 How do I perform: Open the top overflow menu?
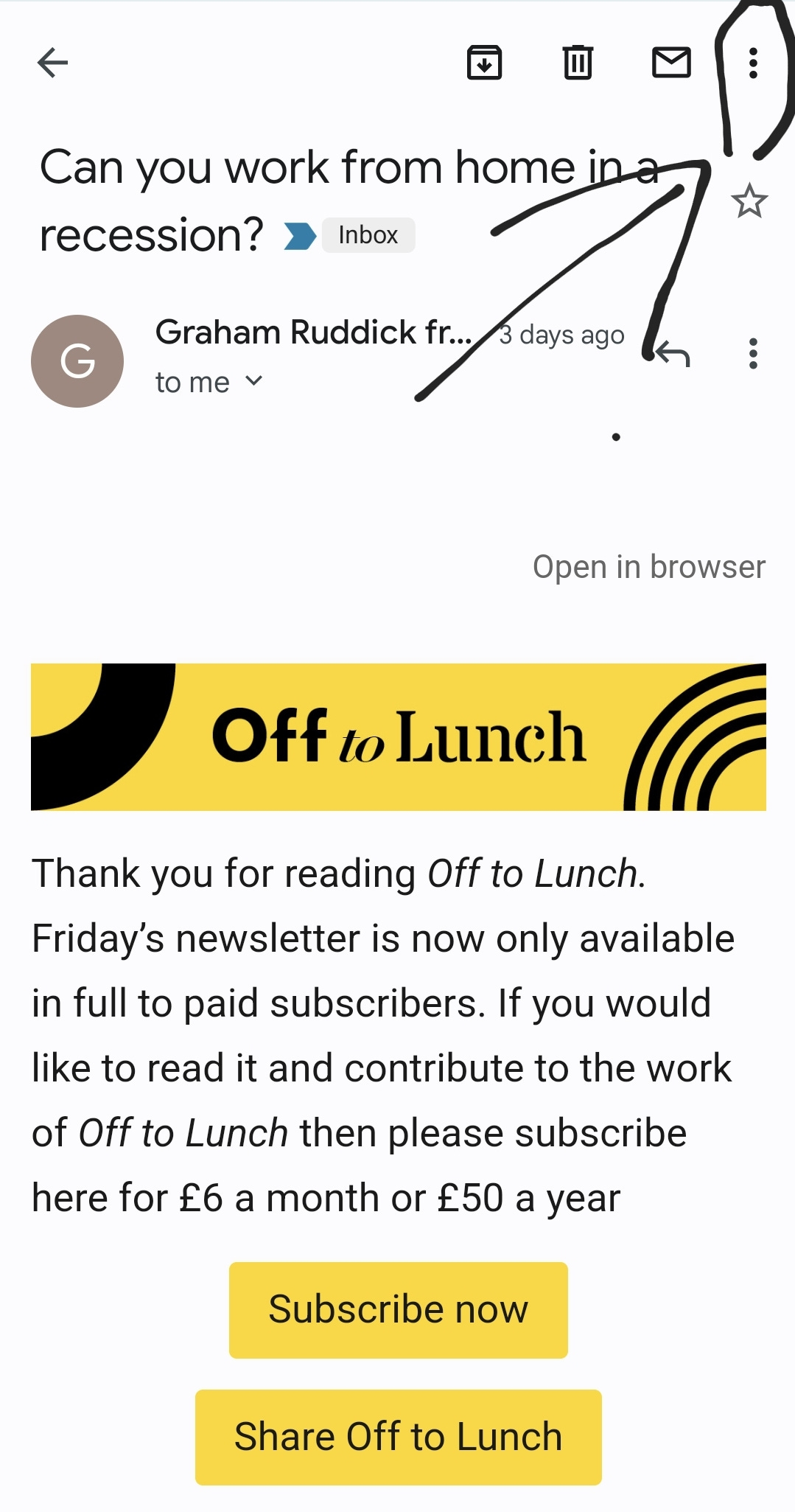coord(753,63)
